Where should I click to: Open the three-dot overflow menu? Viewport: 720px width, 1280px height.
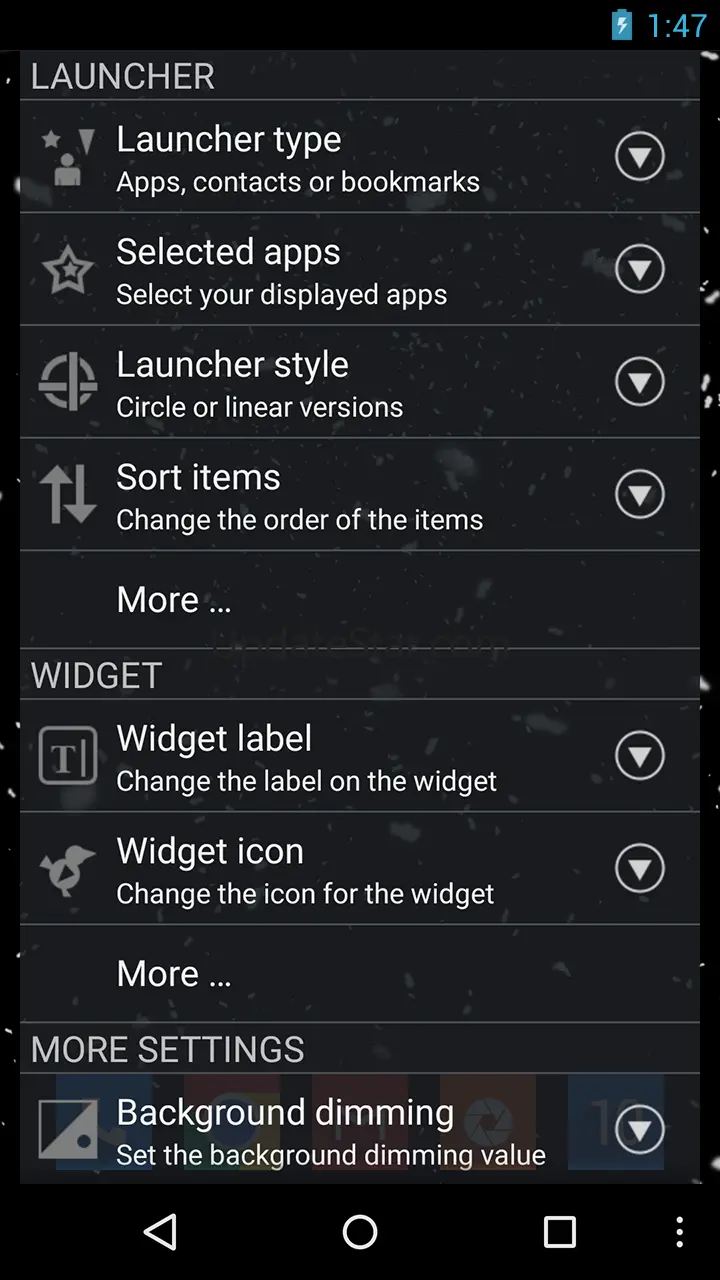point(680,1232)
